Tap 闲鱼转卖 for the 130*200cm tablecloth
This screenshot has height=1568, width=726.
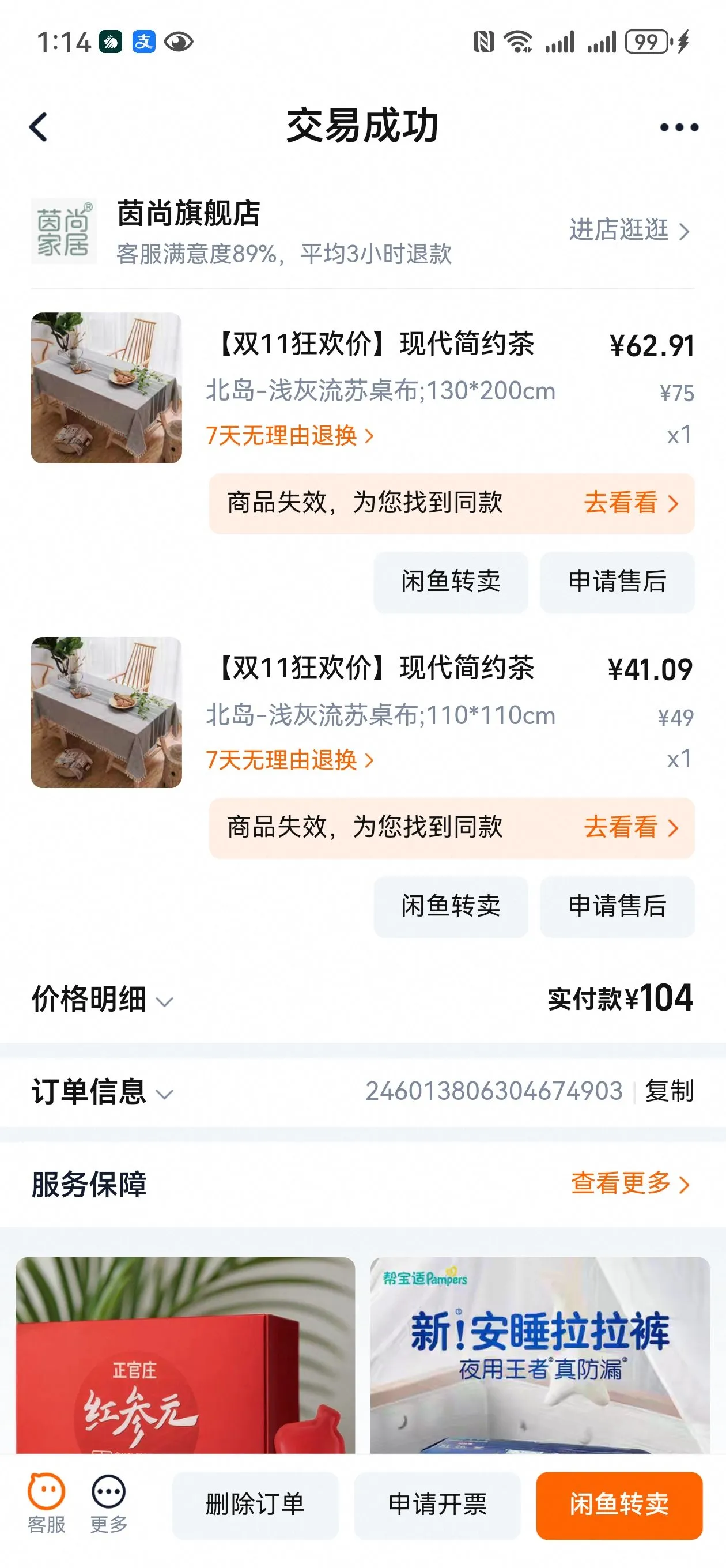pyautogui.click(x=451, y=581)
